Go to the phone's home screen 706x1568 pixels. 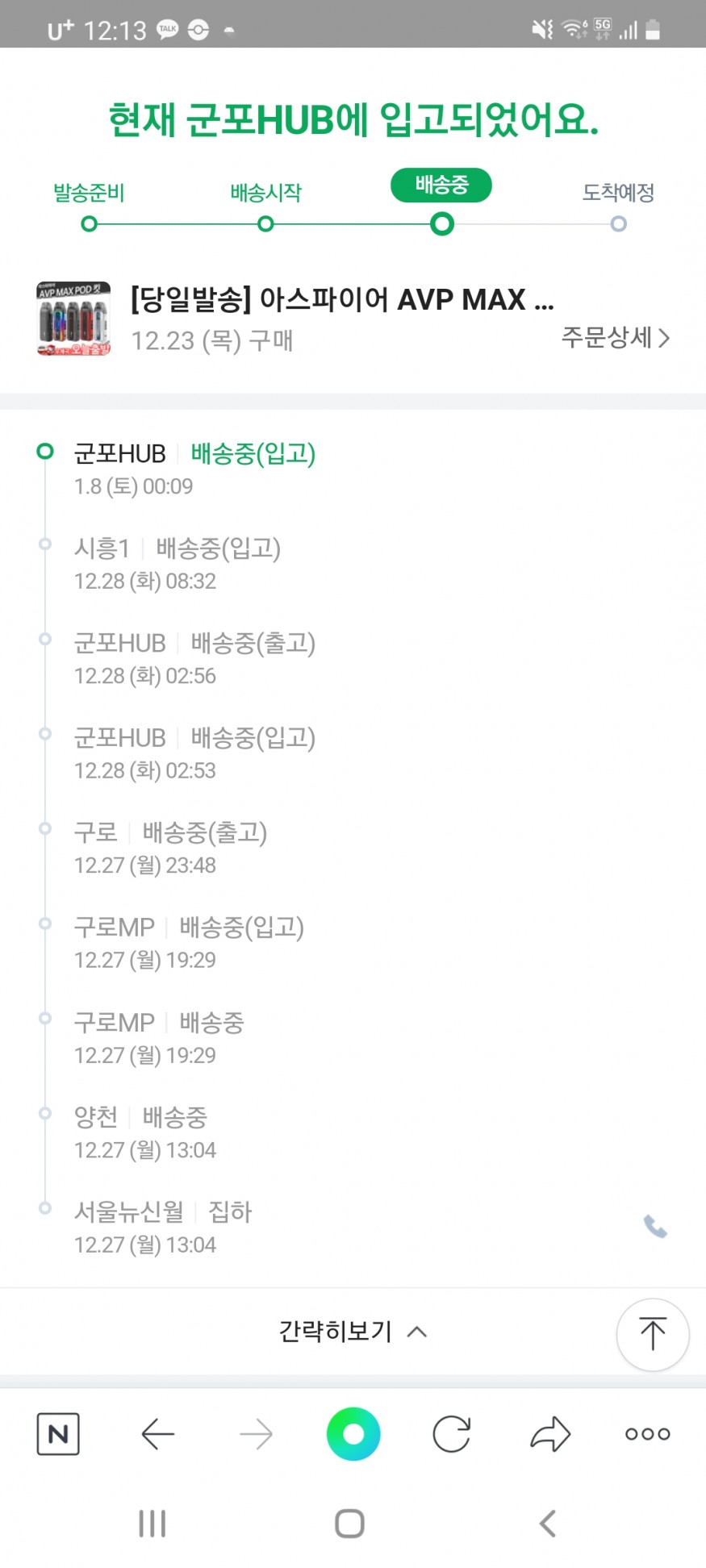tap(349, 1524)
